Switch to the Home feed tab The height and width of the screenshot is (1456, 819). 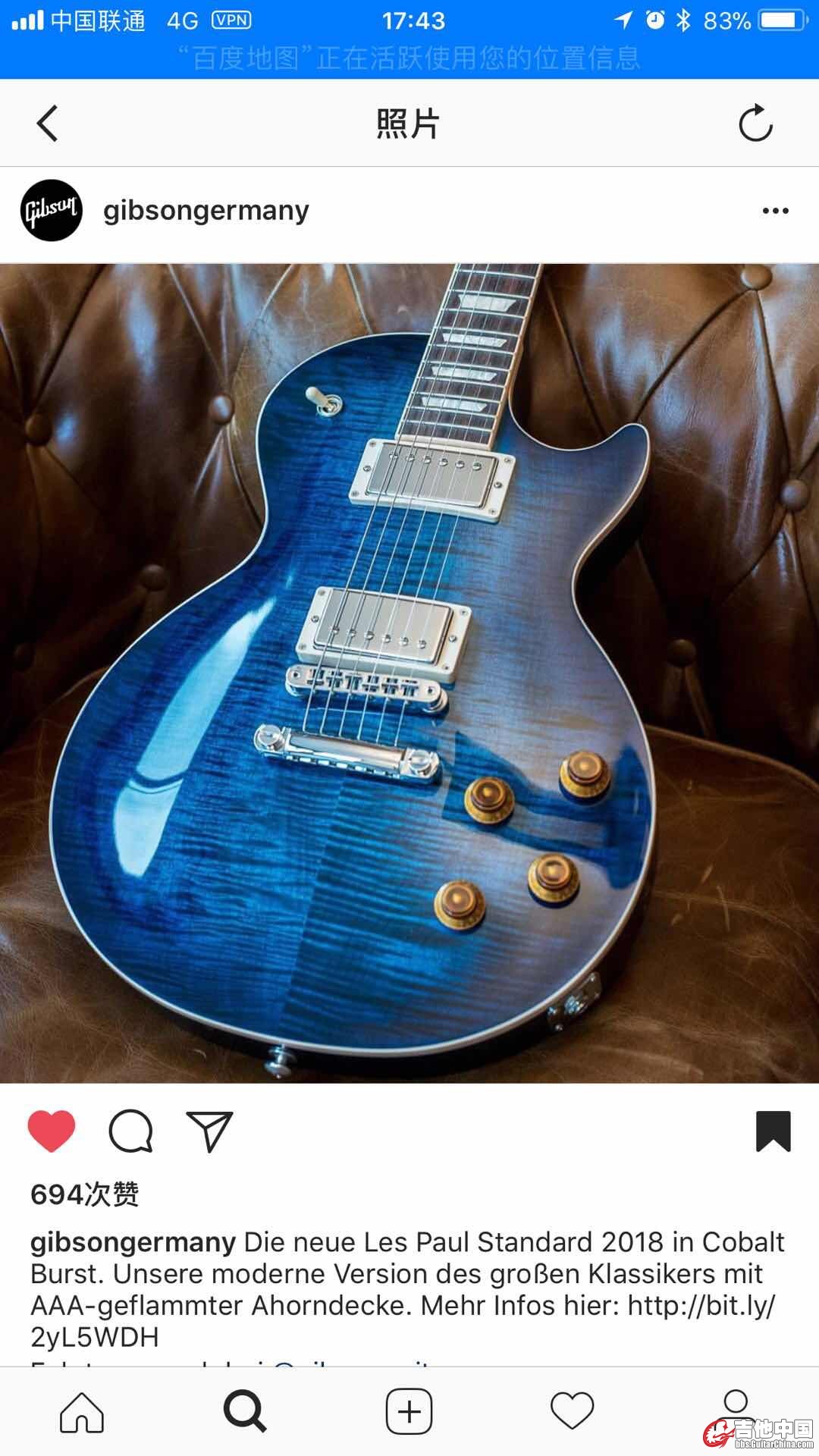[x=82, y=1412]
